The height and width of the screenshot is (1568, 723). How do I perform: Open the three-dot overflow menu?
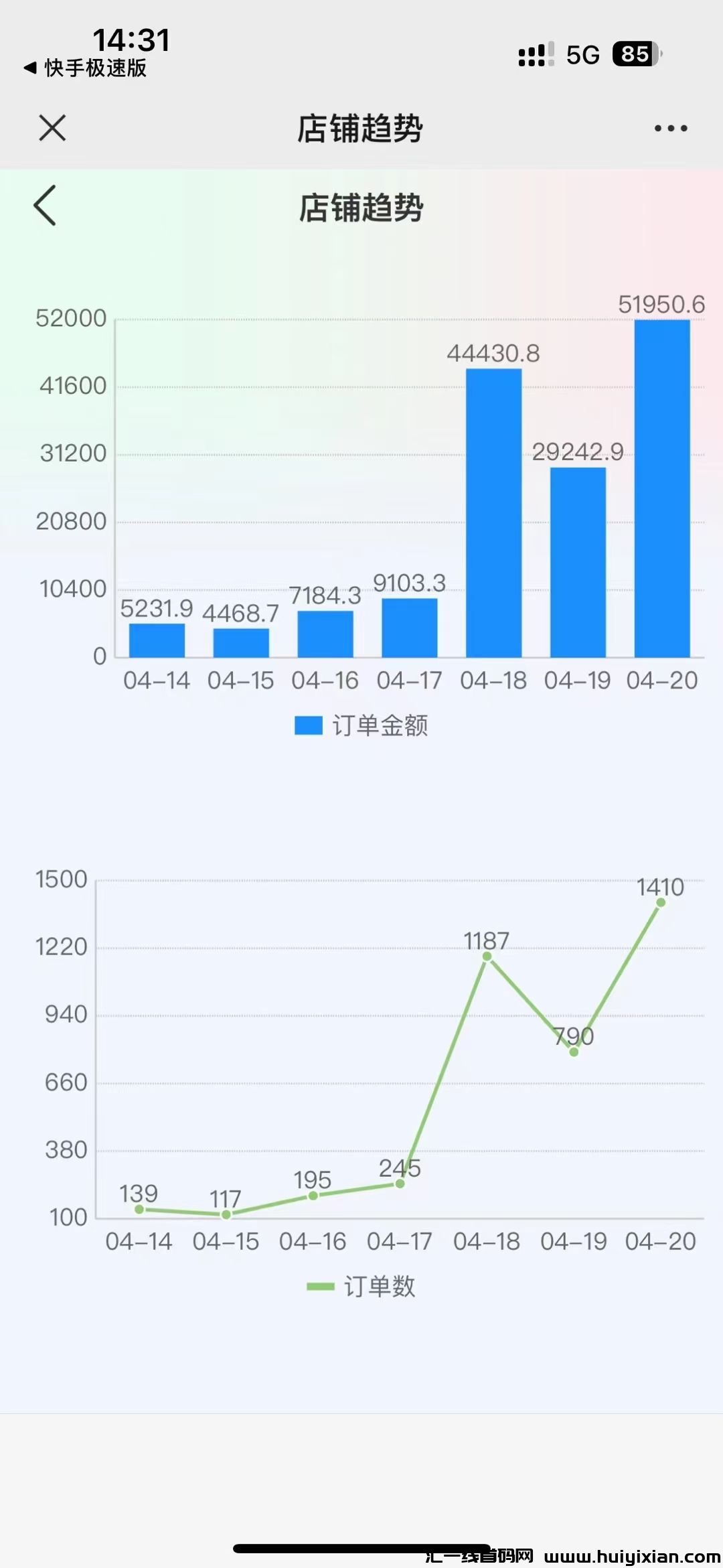coord(671,128)
